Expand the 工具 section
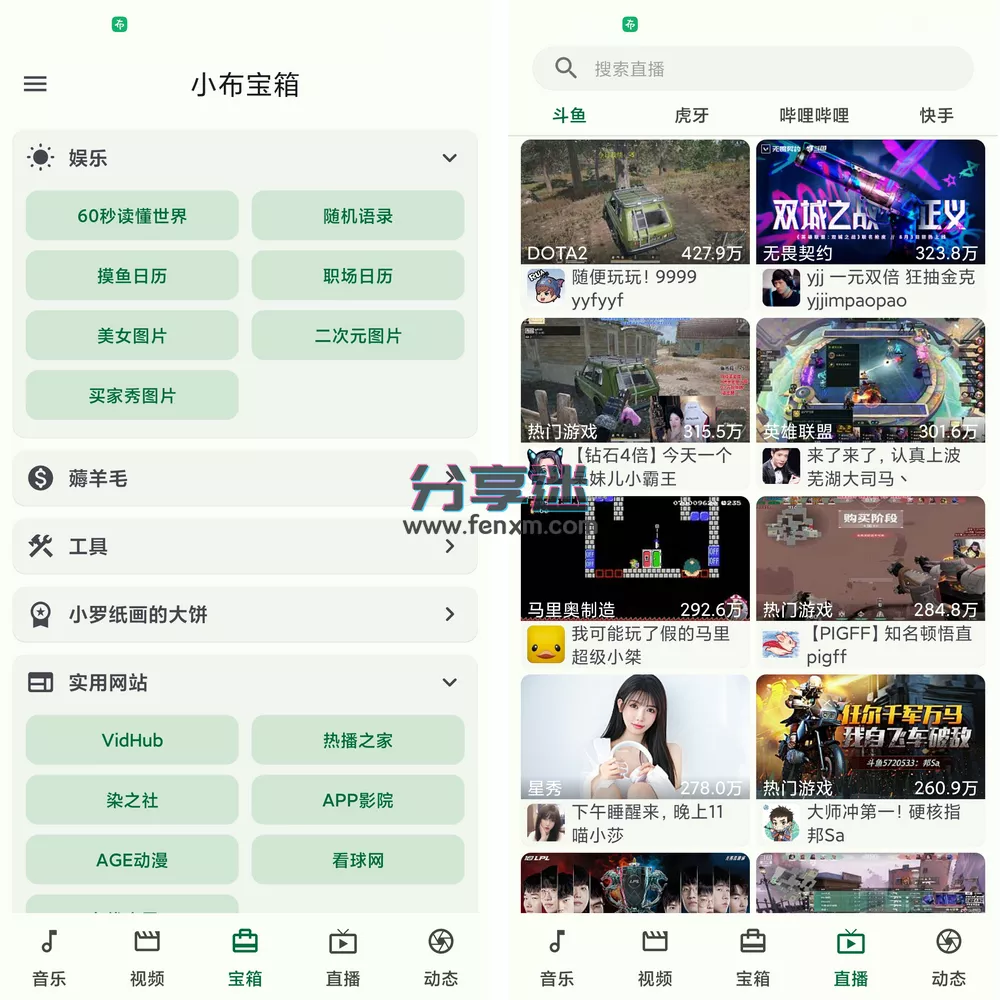 click(450, 546)
